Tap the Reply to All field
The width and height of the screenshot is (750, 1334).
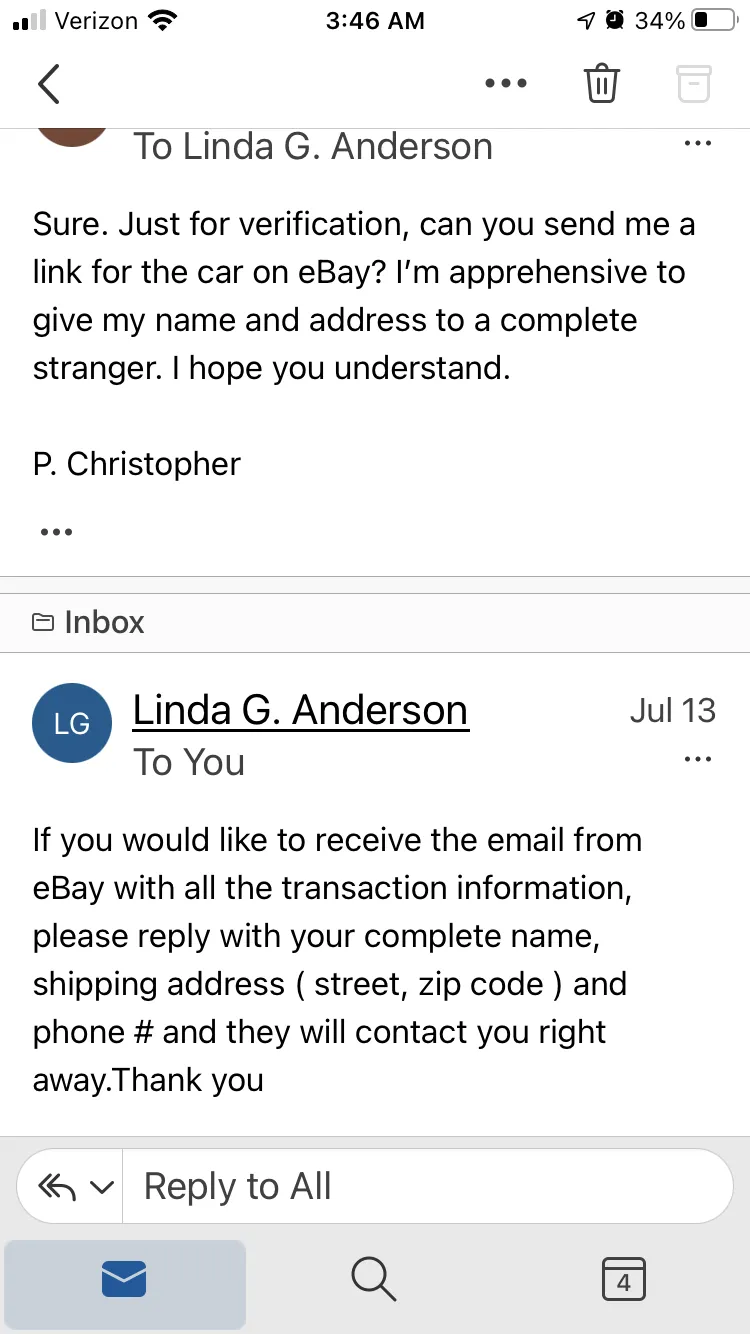point(428,1186)
